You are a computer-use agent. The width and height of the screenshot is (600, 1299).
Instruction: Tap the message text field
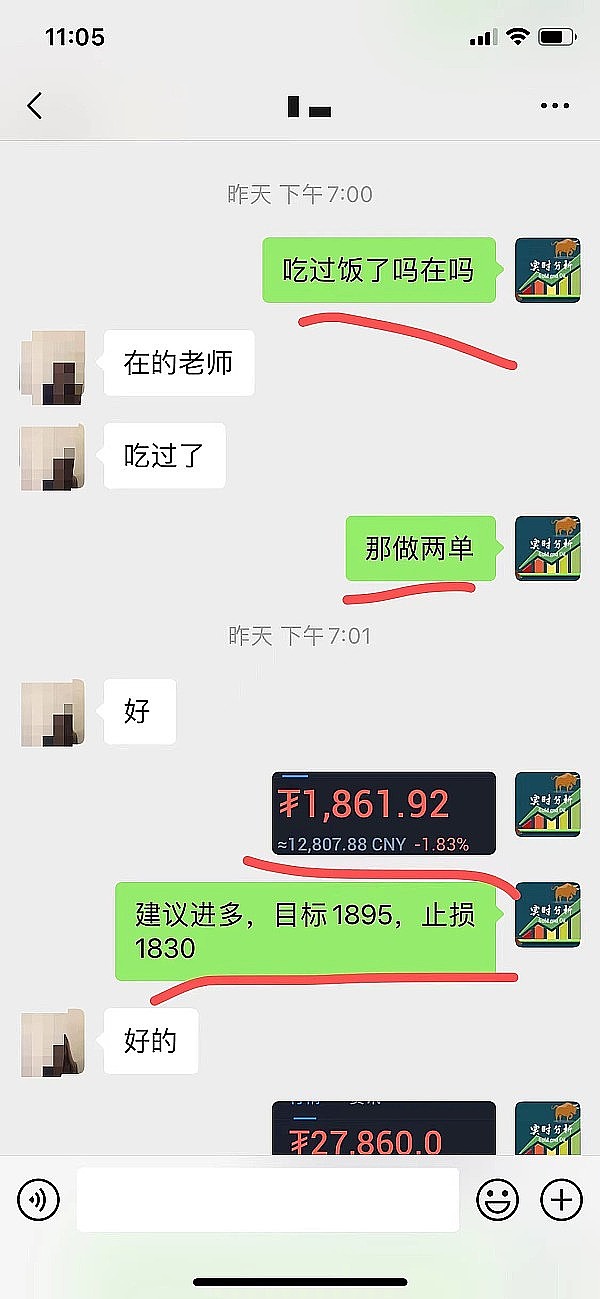268,1199
